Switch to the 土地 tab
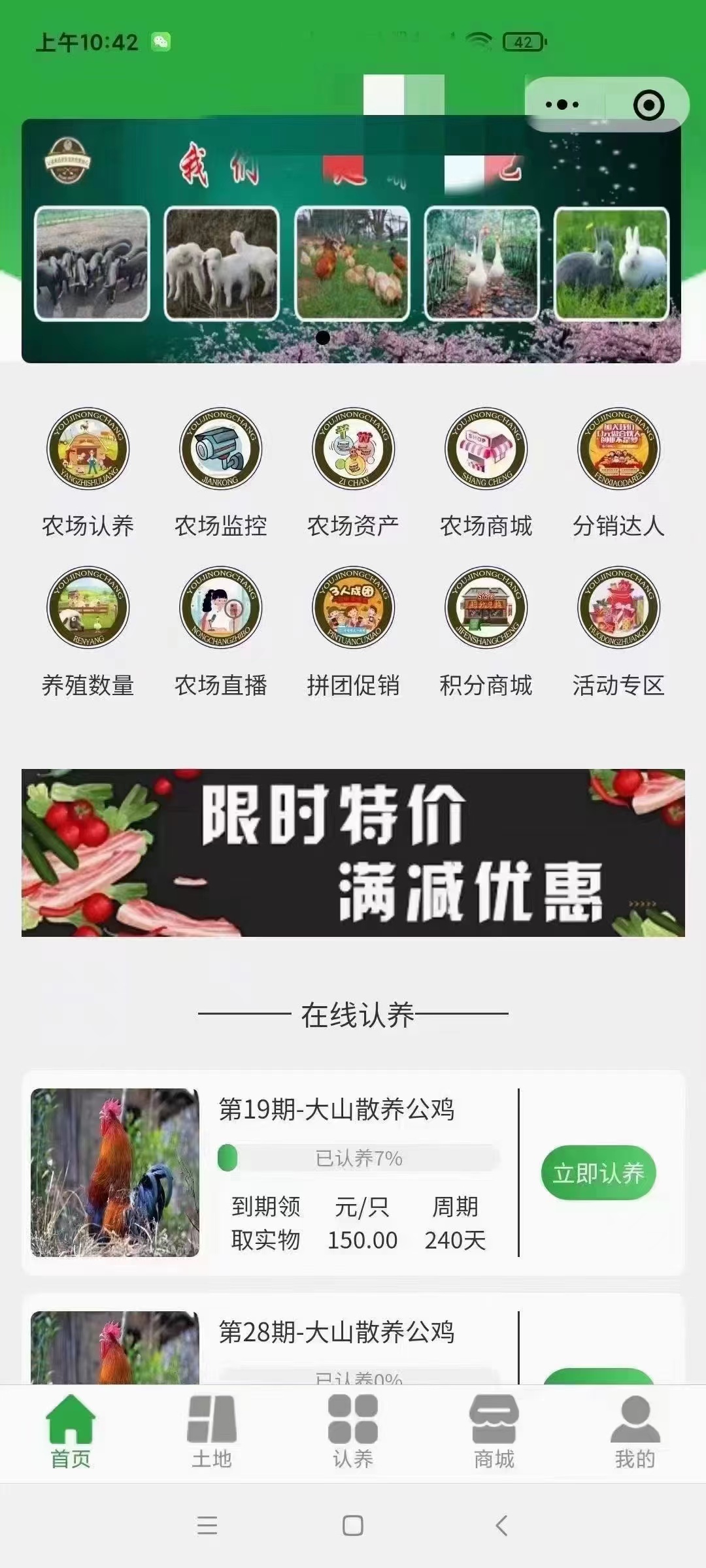 [x=211, y=1432]
